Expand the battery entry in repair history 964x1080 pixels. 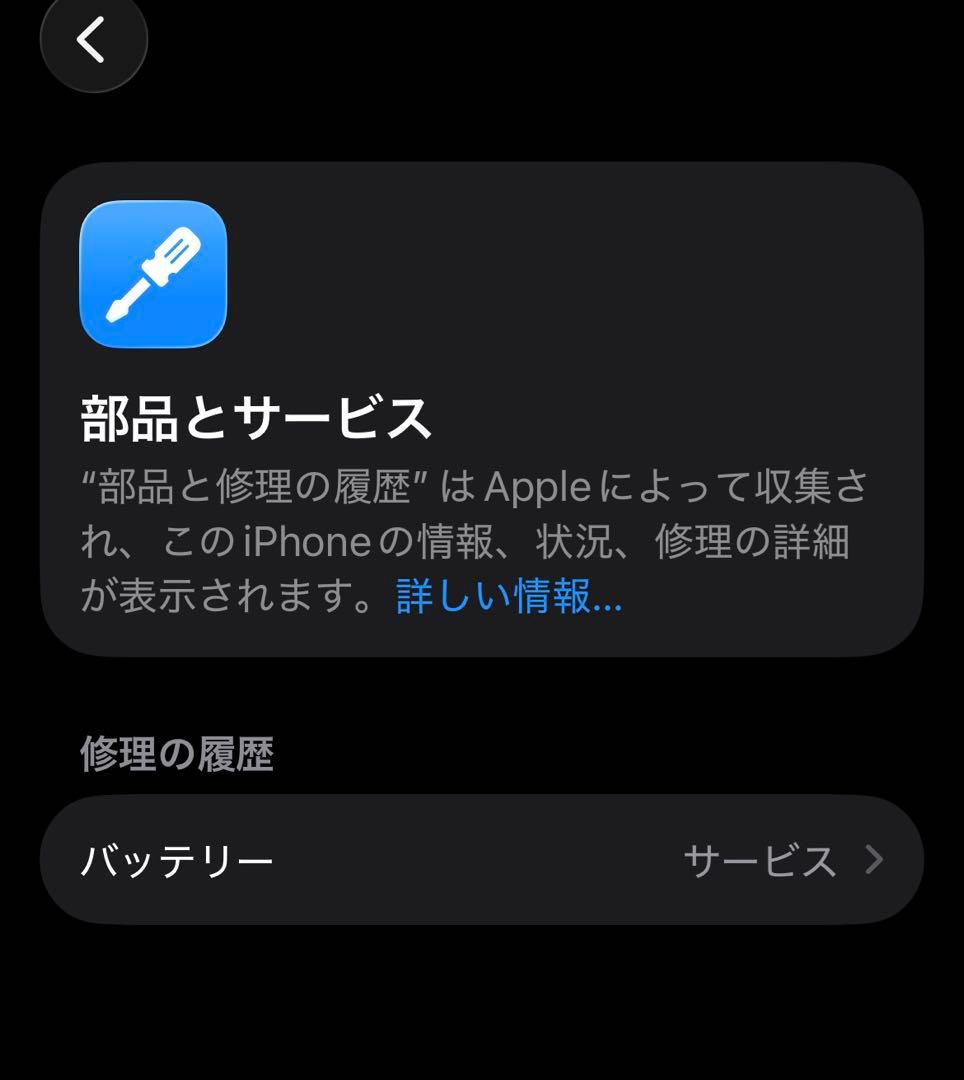click(480, 858)
